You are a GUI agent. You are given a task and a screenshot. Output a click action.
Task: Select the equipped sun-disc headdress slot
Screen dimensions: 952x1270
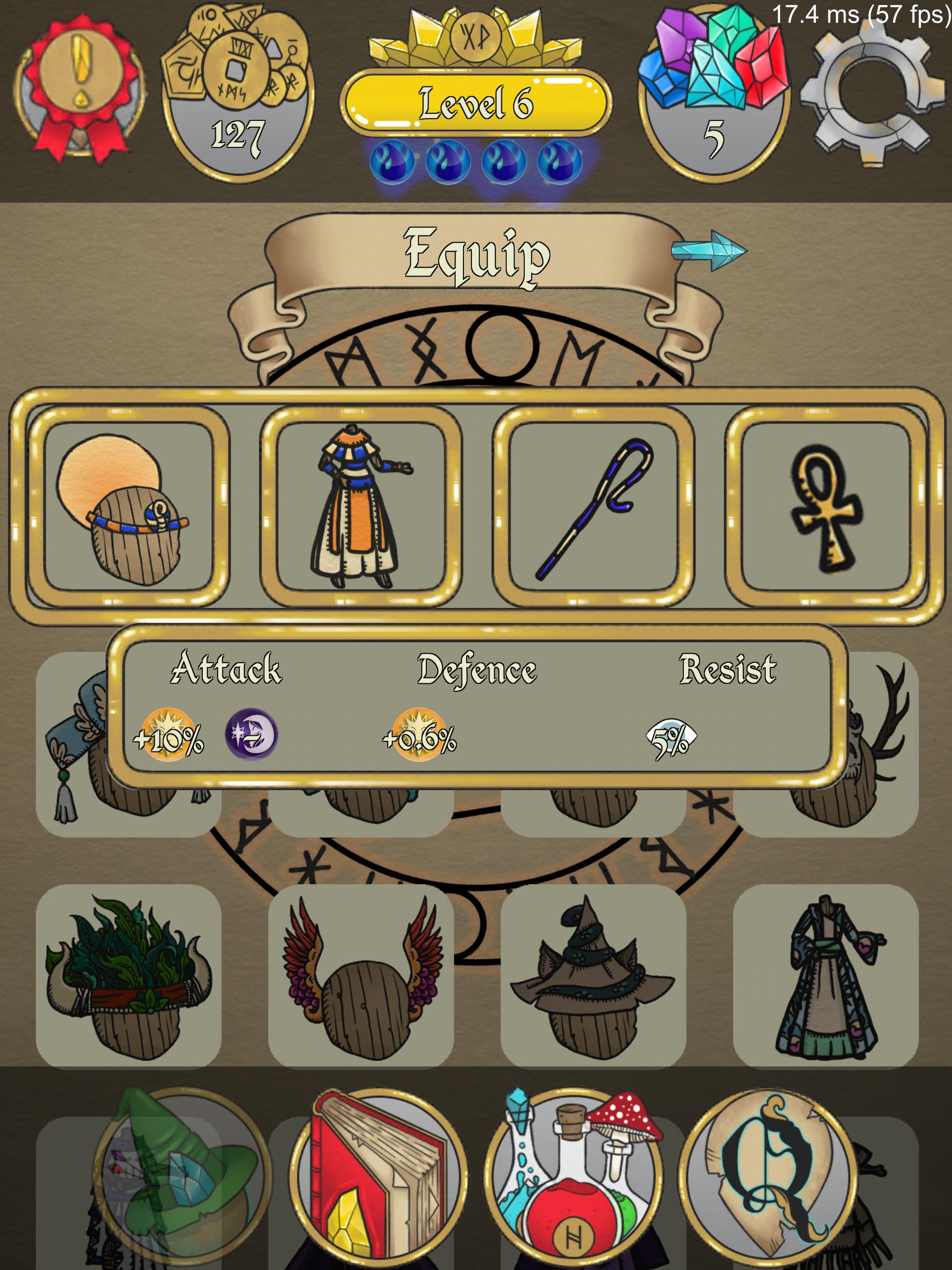pyautogui.click(x=129, y=506)
